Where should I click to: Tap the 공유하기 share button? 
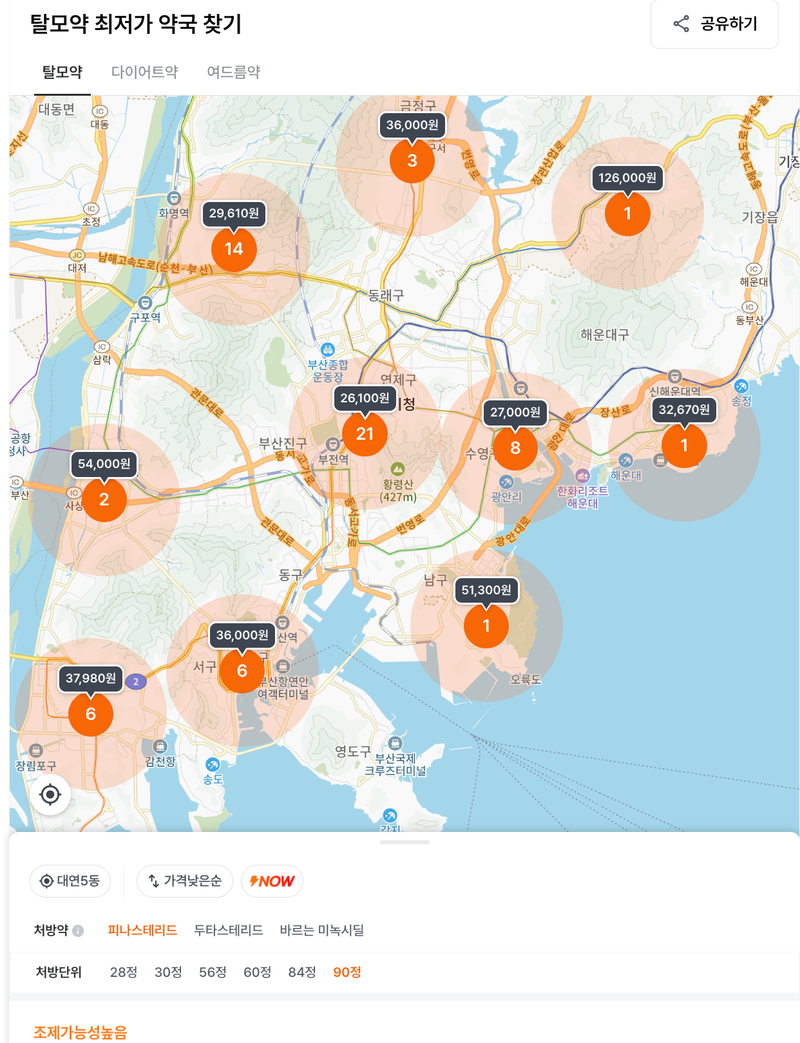714,24
